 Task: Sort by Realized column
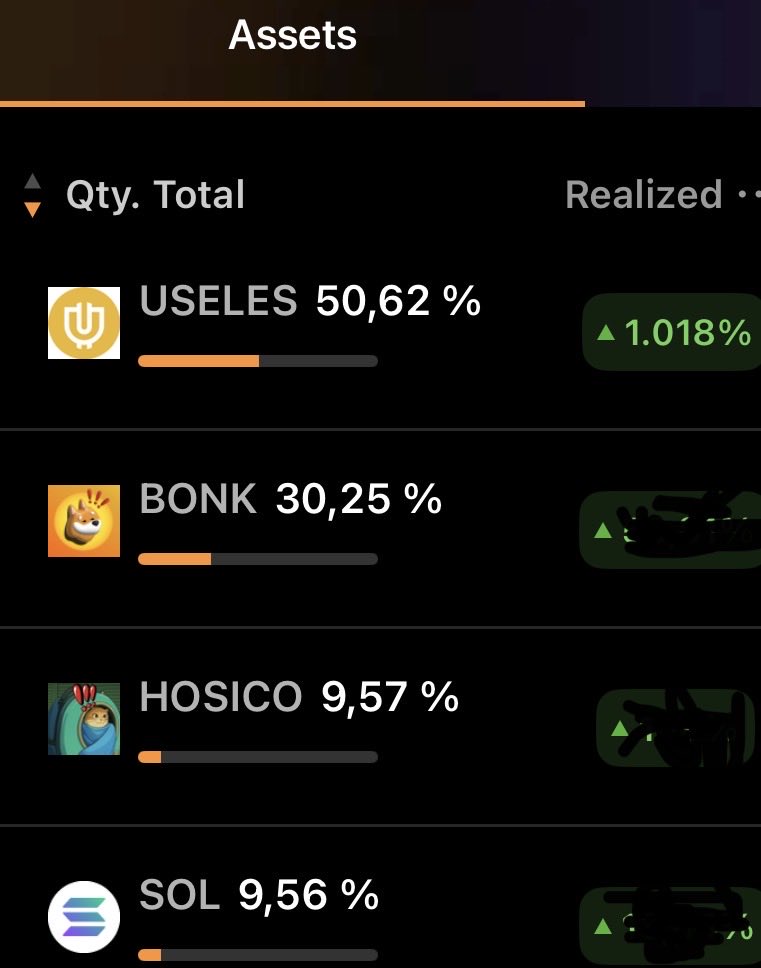(x=643, y=195)
